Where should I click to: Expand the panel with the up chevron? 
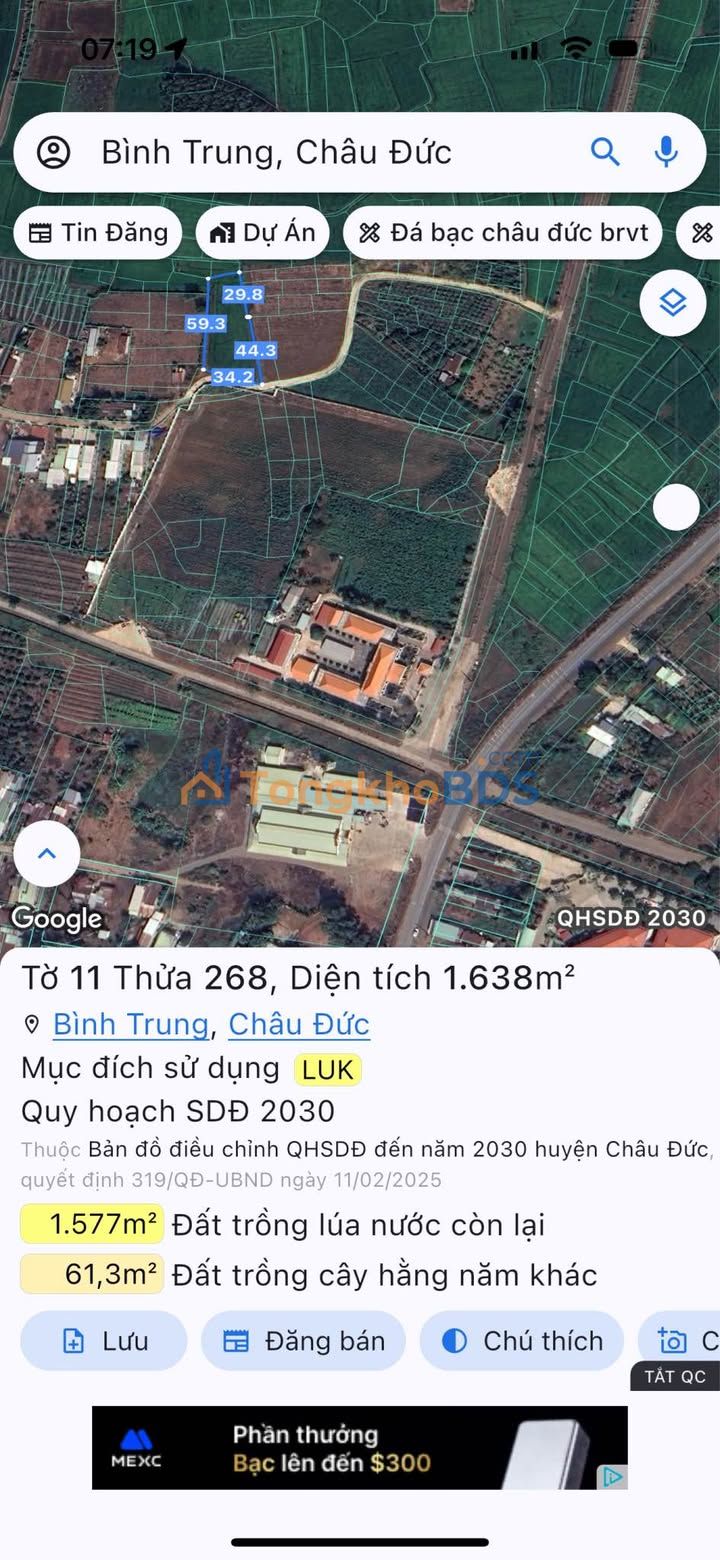coord(47,854)
